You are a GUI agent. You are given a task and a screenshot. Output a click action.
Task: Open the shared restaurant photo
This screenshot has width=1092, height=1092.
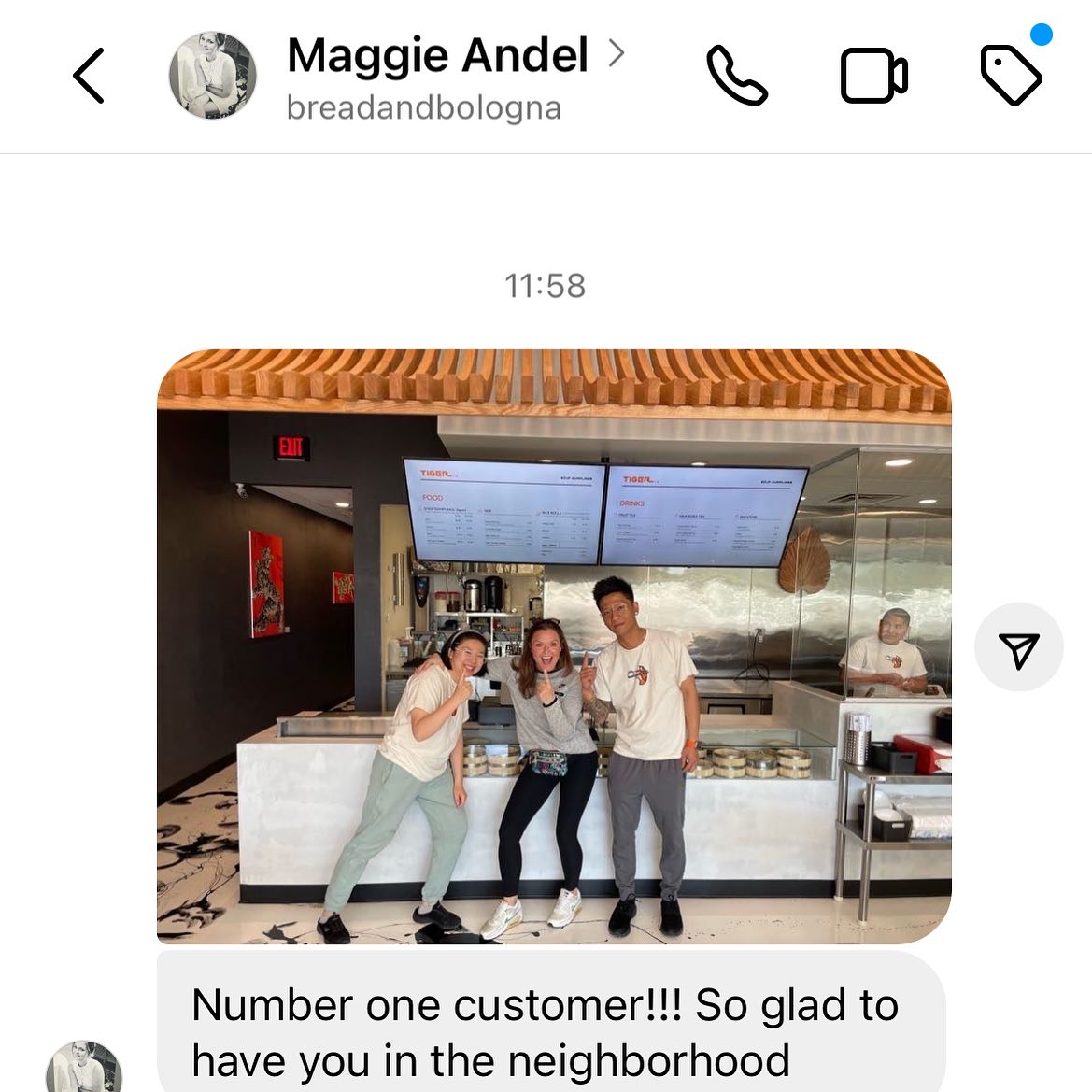553,646
